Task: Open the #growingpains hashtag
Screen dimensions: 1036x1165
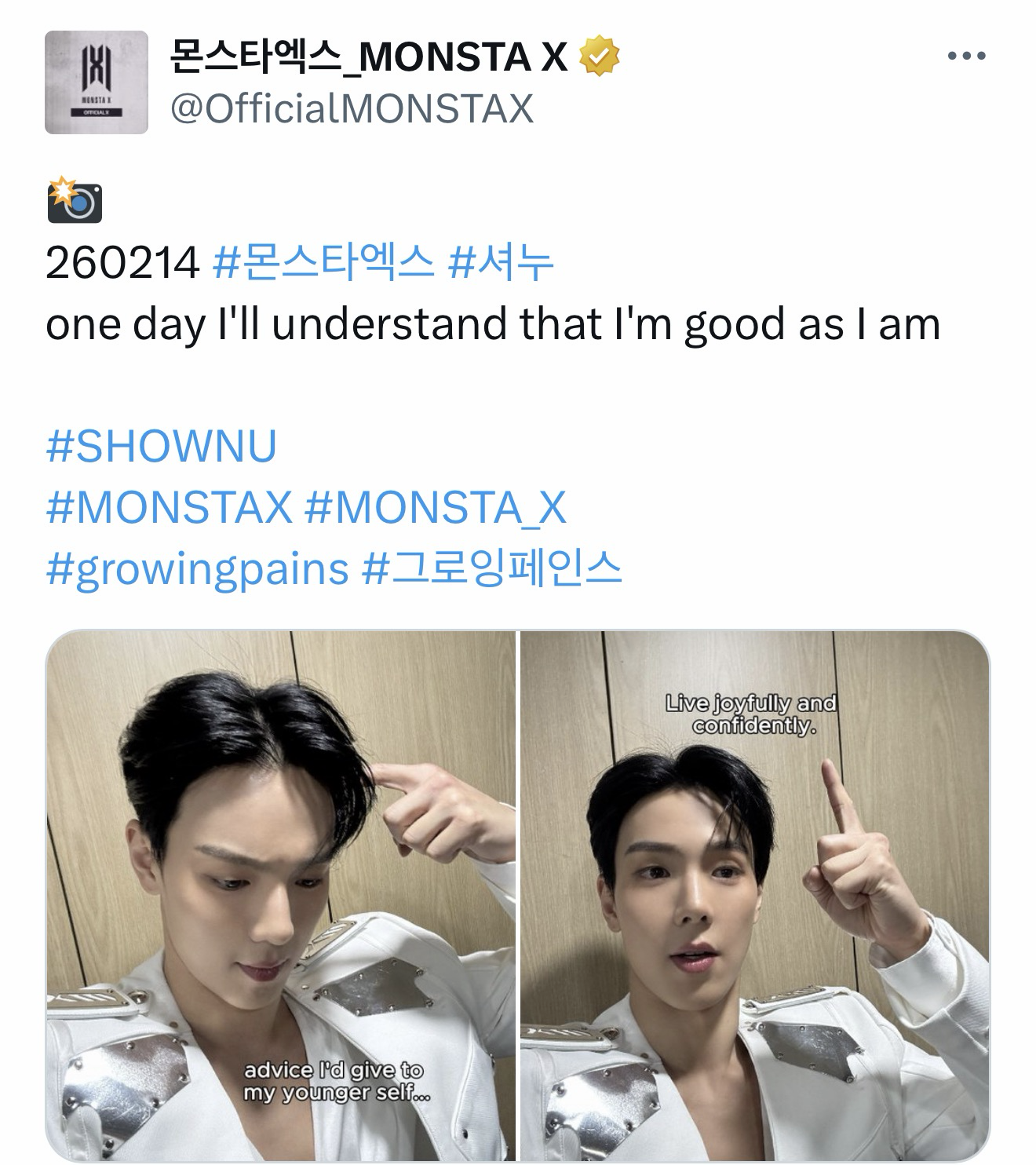Action: tap(197, 568)
